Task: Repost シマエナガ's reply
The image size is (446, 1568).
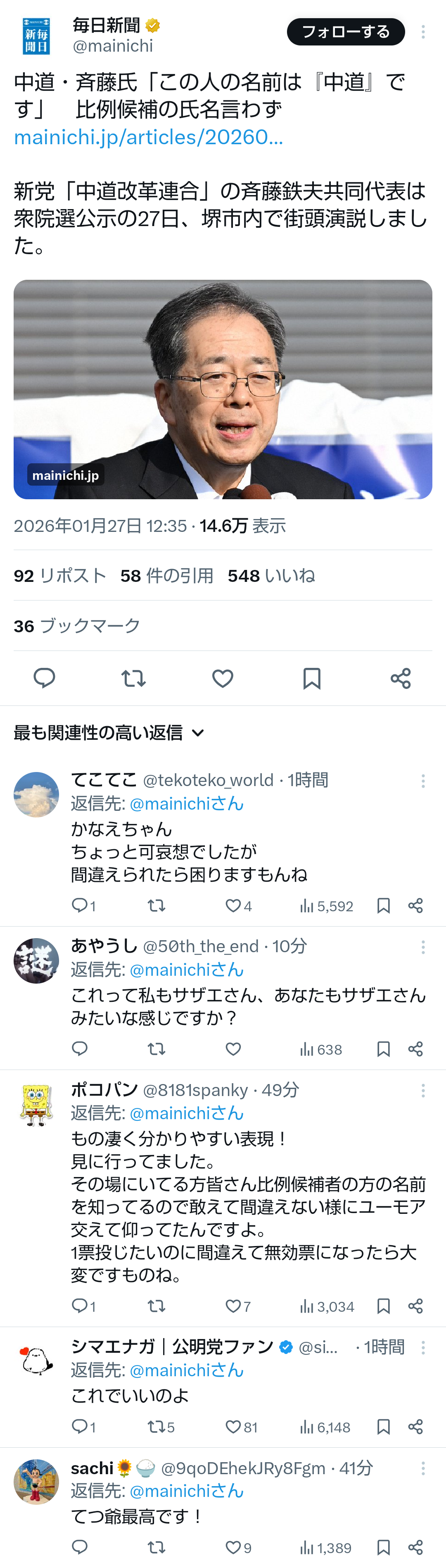Action: [157, 1427]
